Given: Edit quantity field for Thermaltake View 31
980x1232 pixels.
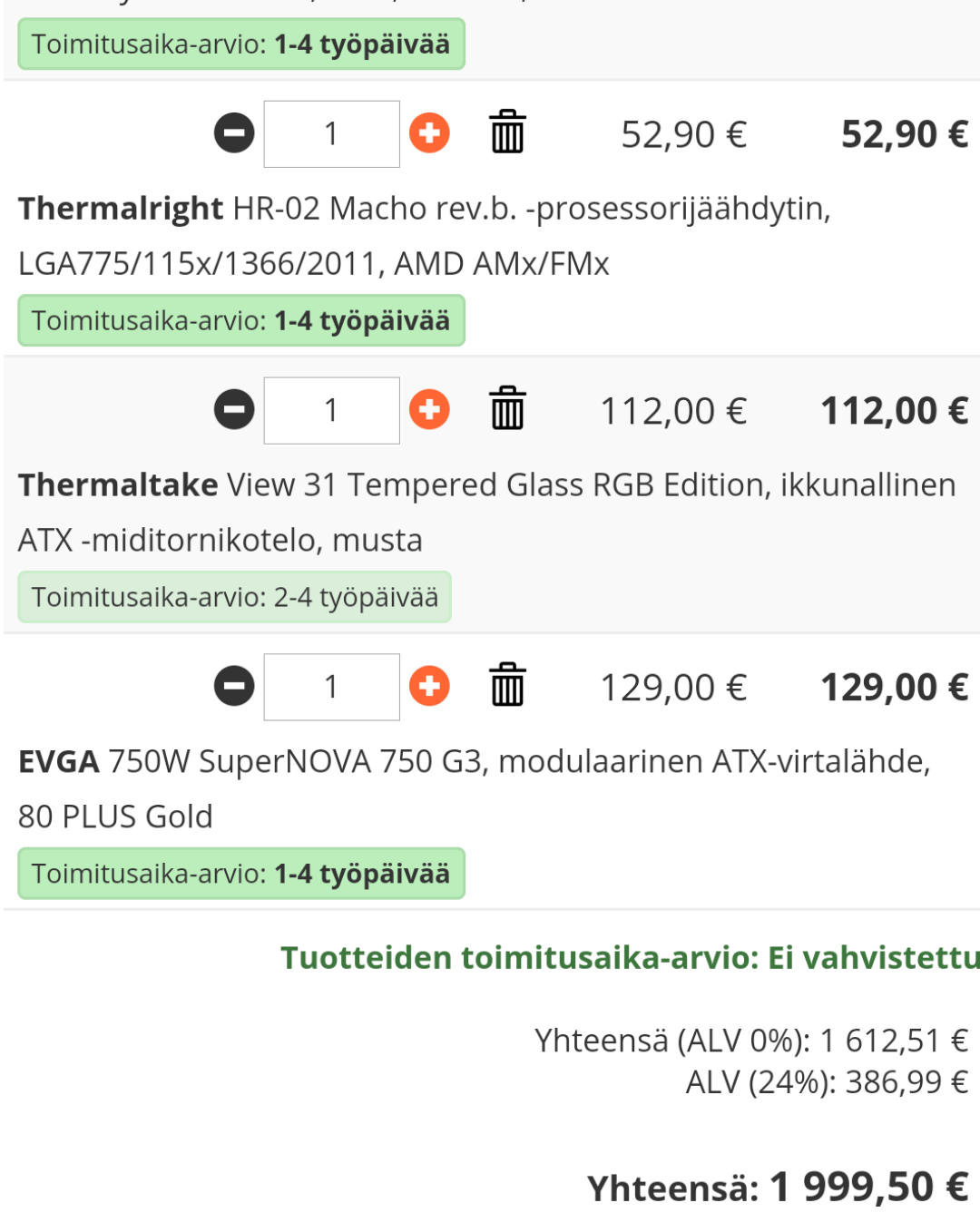Looking at the screenshot, I should (x=331, y=411).
